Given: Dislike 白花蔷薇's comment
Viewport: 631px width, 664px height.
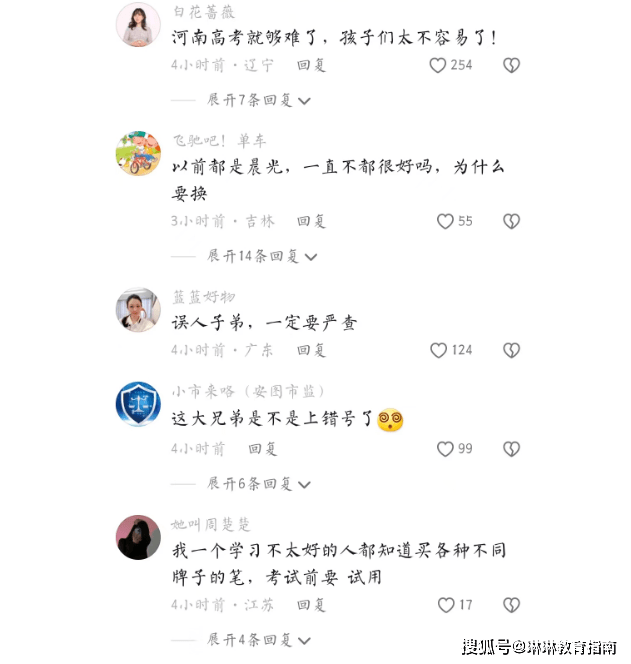Looking at the screenshot, I should tap(511, 65).
